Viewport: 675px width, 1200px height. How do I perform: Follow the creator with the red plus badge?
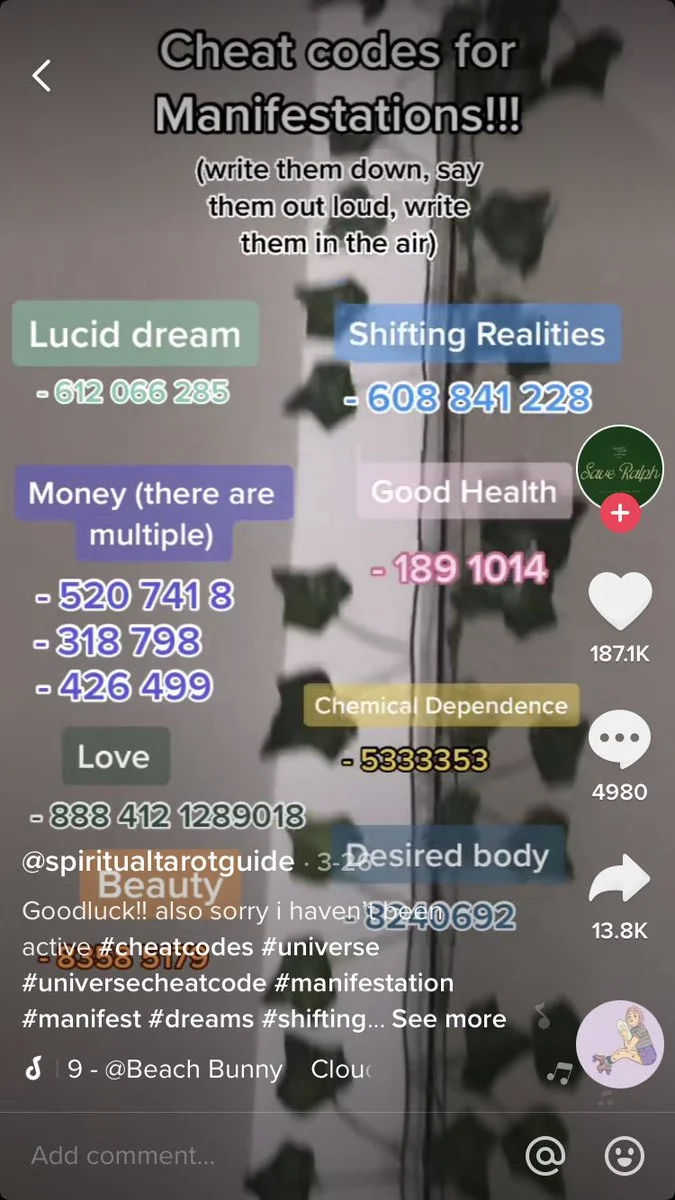click(620, 514)
